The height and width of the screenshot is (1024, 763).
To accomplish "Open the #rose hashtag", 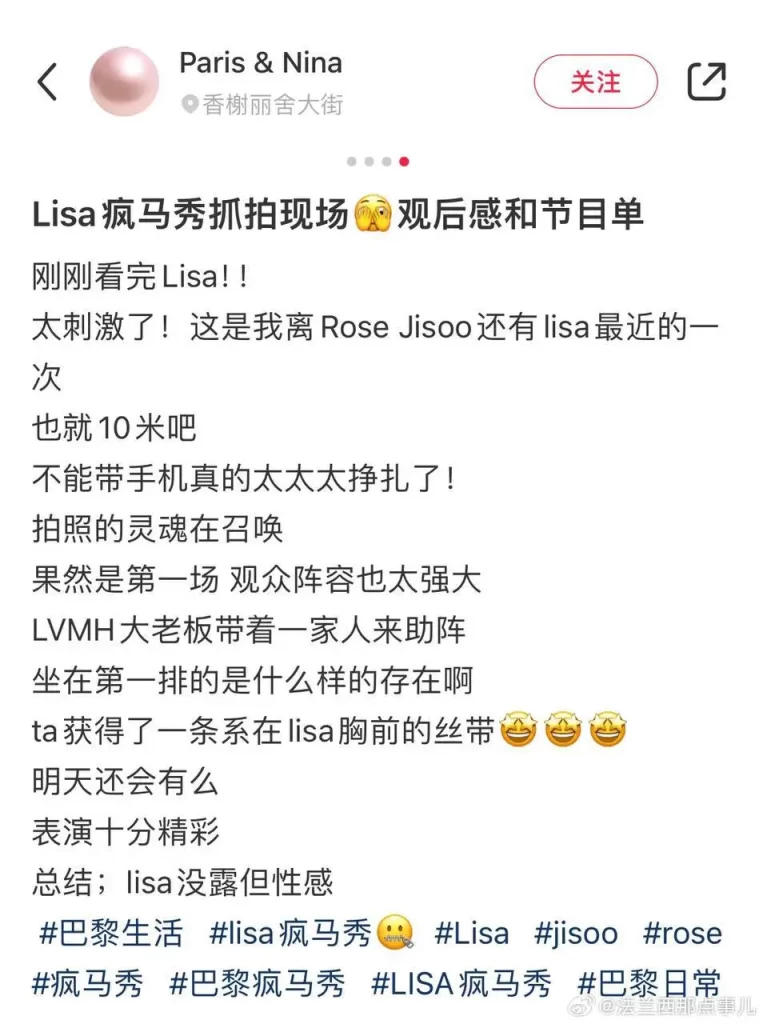I will [x=682, y=934].
